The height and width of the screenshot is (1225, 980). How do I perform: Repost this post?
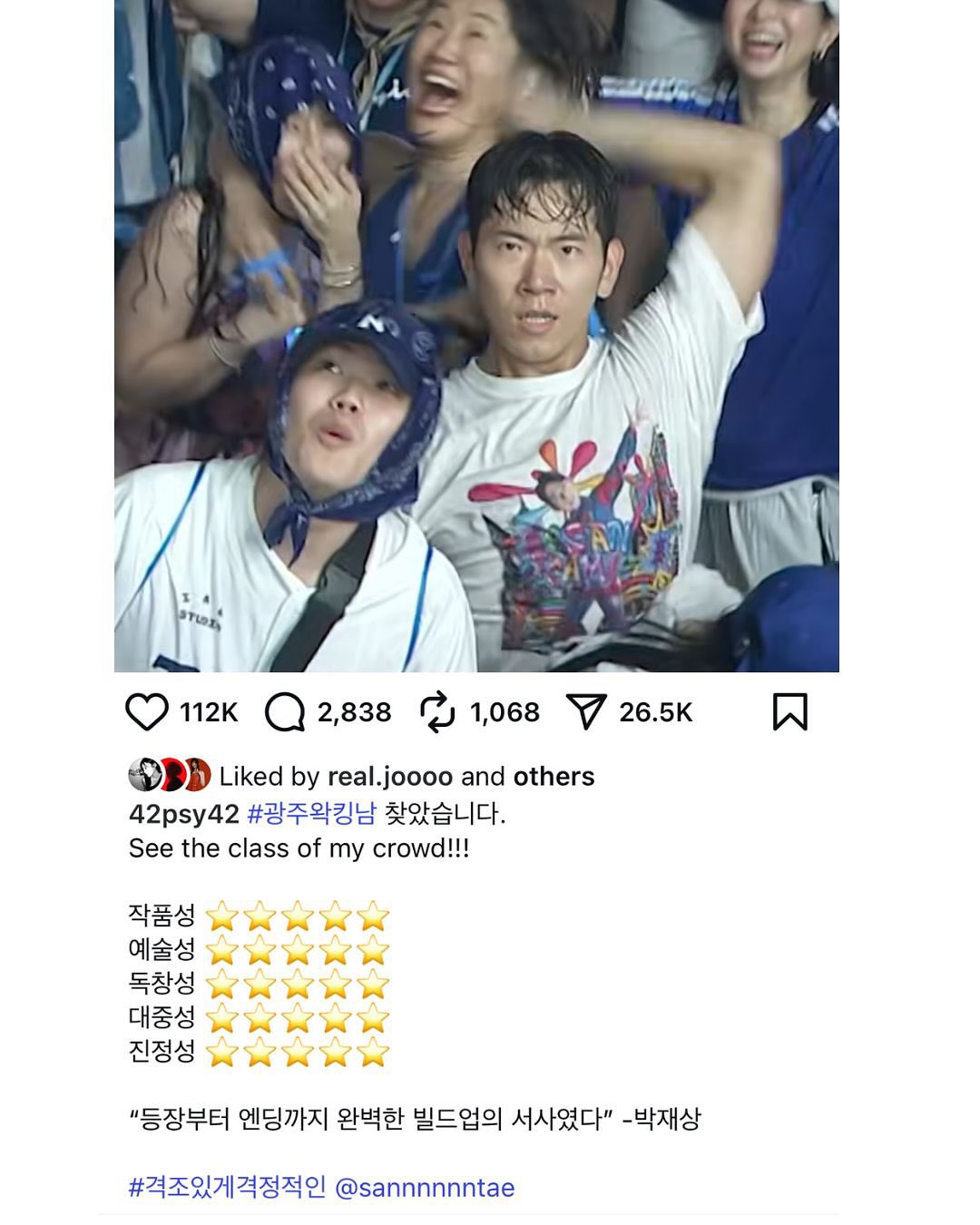pyautogui.click(x=437, y=712)
